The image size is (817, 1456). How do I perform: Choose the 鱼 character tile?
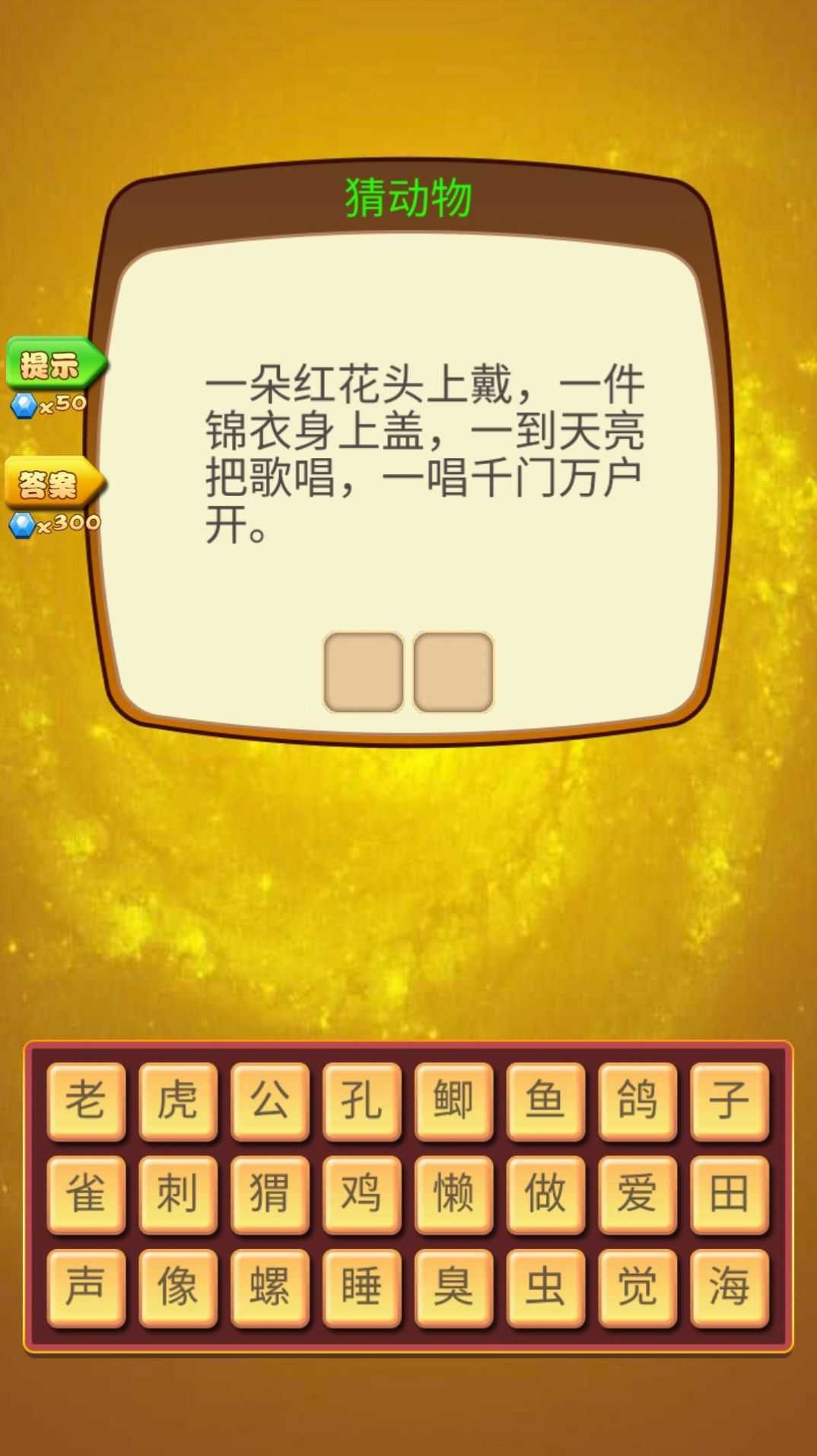pos(545,1100)
